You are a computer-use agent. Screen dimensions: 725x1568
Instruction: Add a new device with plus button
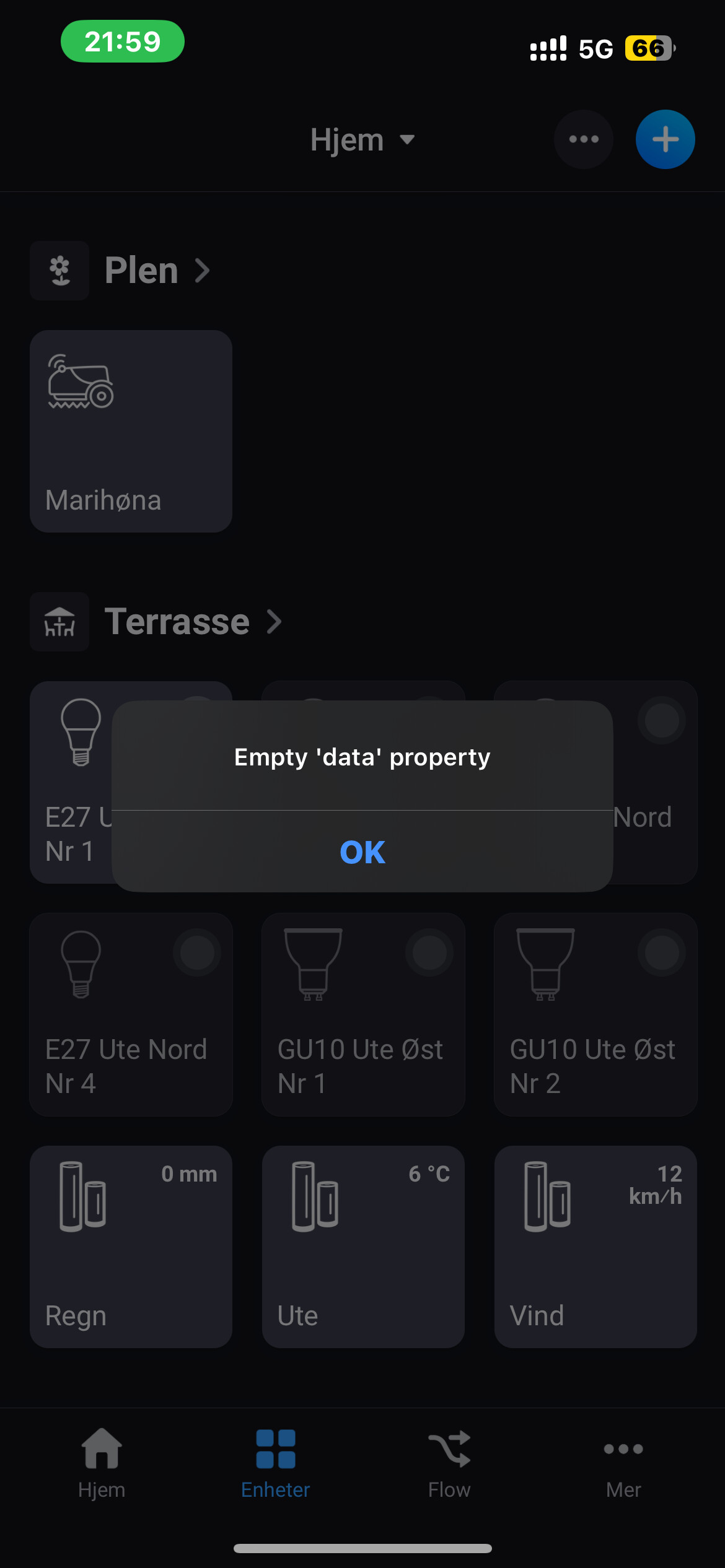(665, 139)
